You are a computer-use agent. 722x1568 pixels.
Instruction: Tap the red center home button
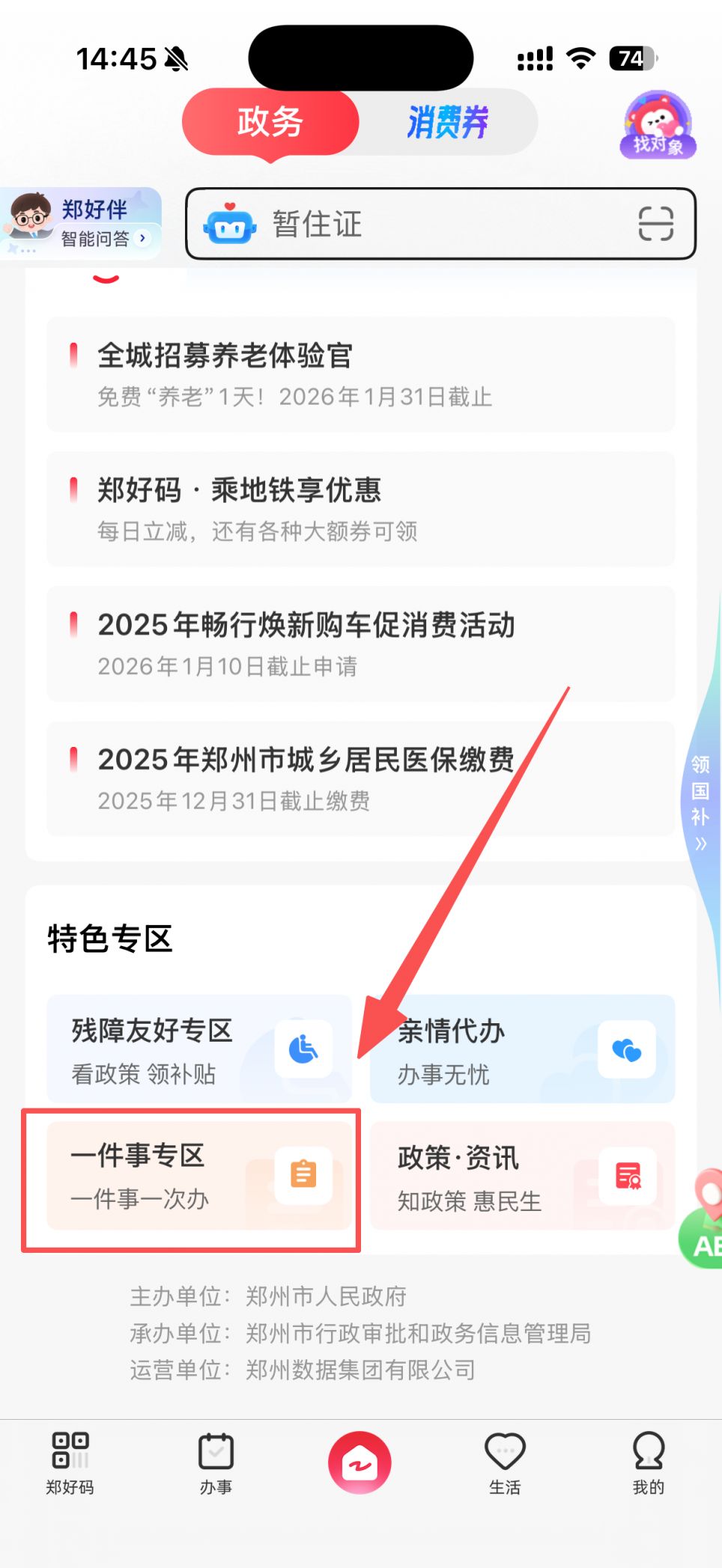click(360, 1462)
